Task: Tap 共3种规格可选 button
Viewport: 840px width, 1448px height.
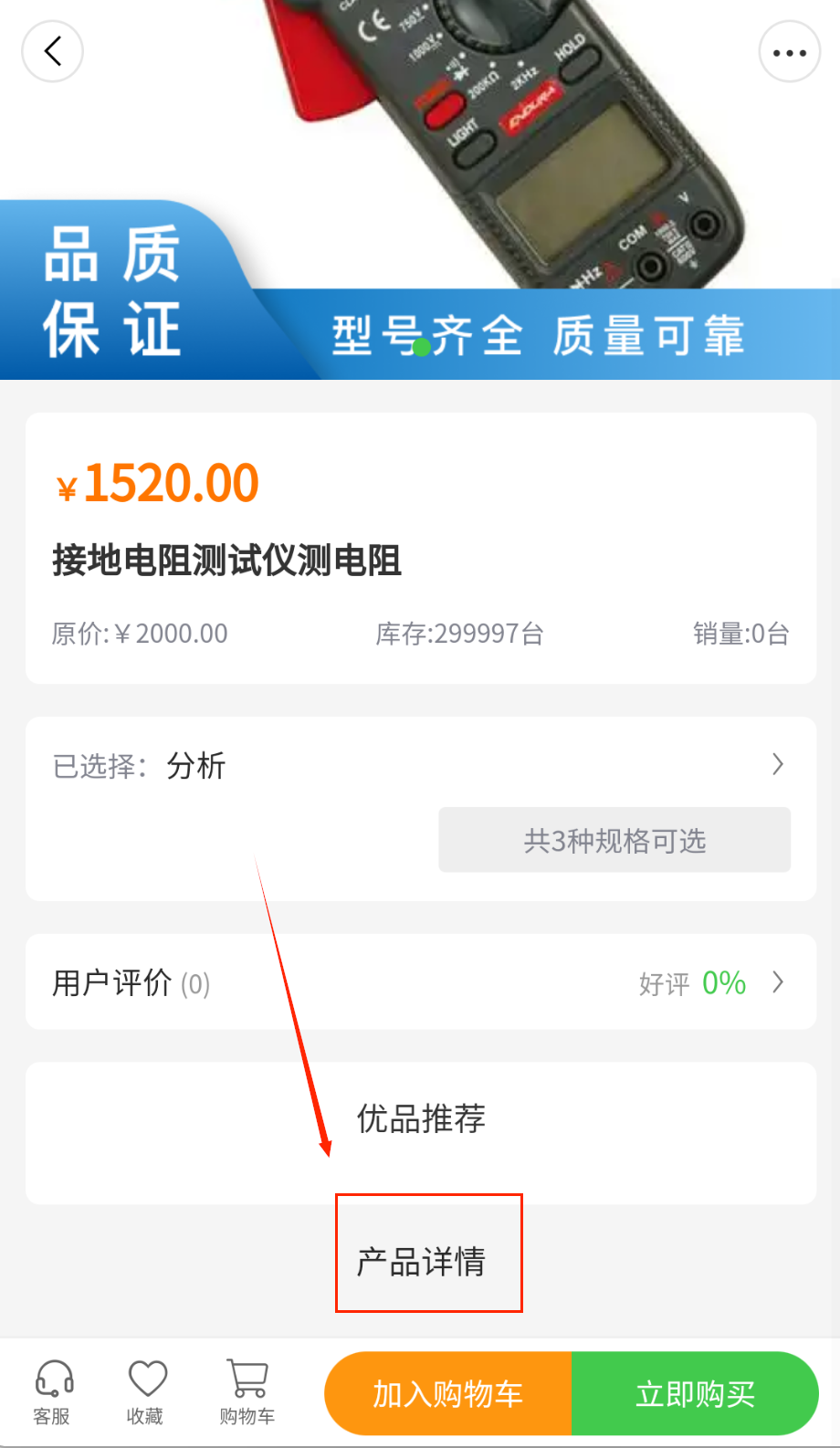Action: click(x=614, y=840)
